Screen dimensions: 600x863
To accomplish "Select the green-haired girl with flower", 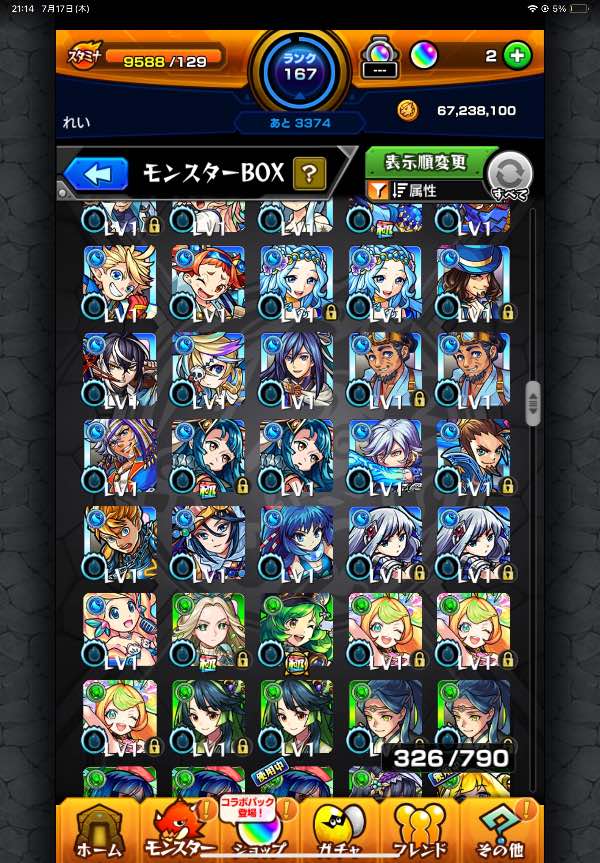I will click(x=296, y=630).
